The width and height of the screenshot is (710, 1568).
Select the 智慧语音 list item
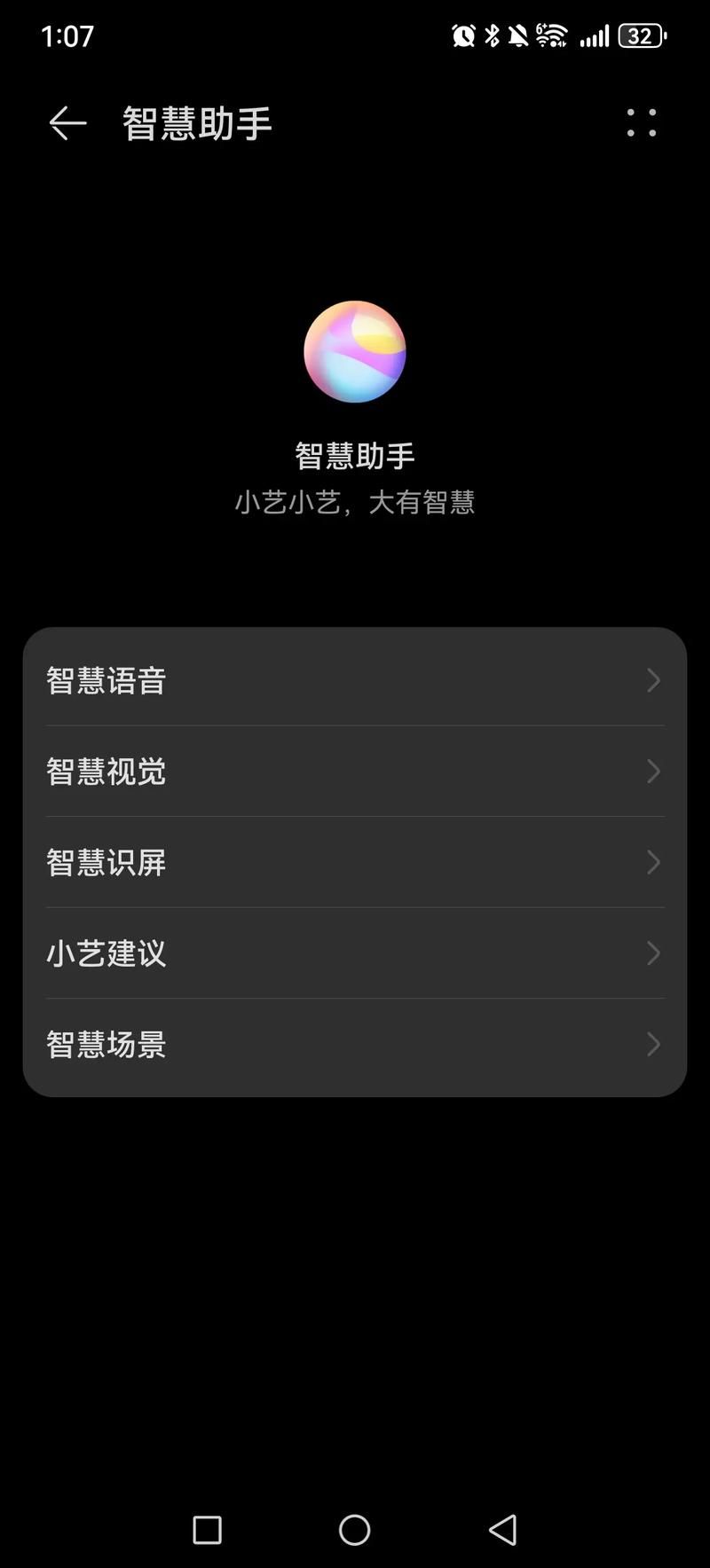(x=354, y=680)
